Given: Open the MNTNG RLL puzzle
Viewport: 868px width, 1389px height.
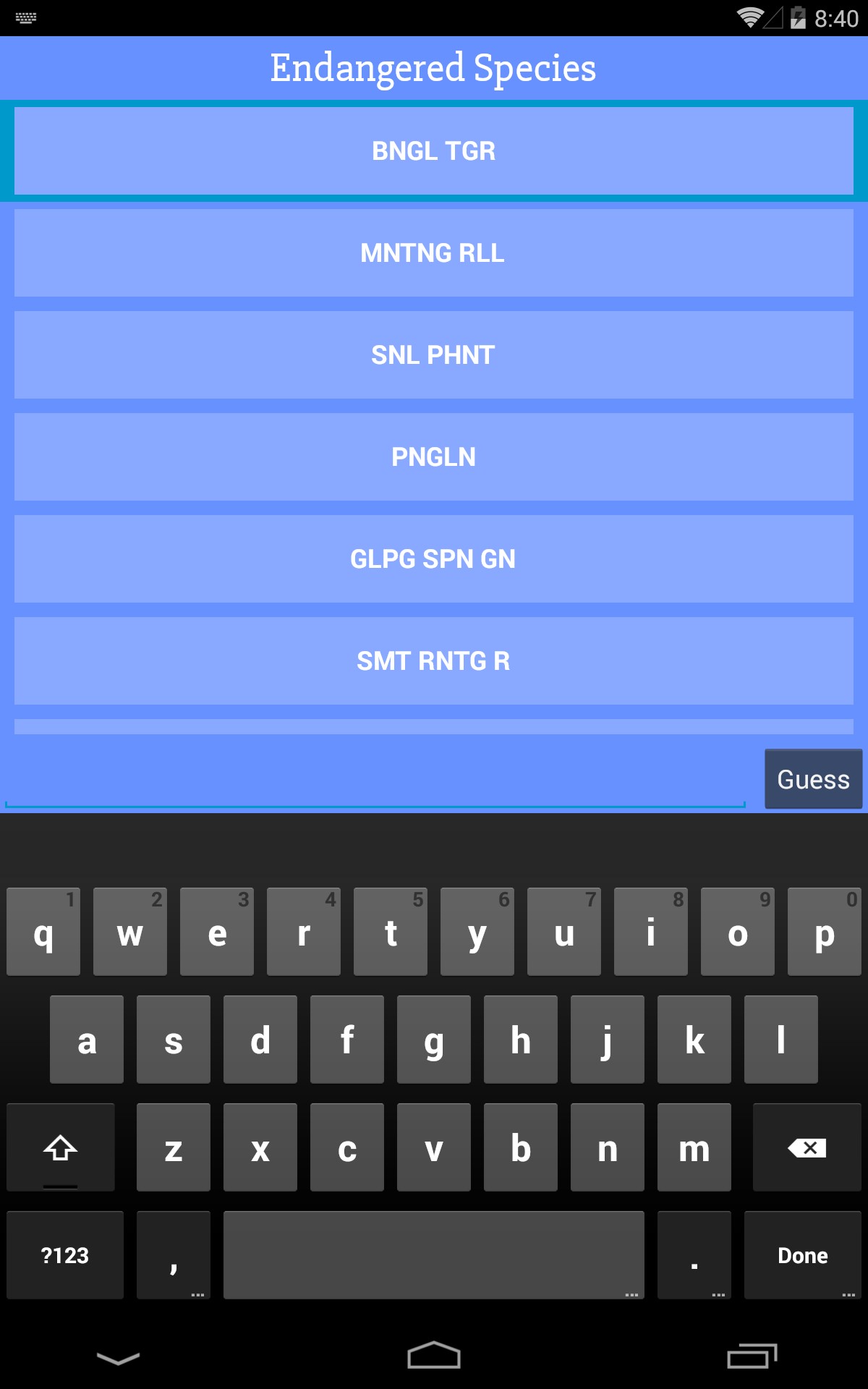Looking at the screenshot, I should click(434, 253).
